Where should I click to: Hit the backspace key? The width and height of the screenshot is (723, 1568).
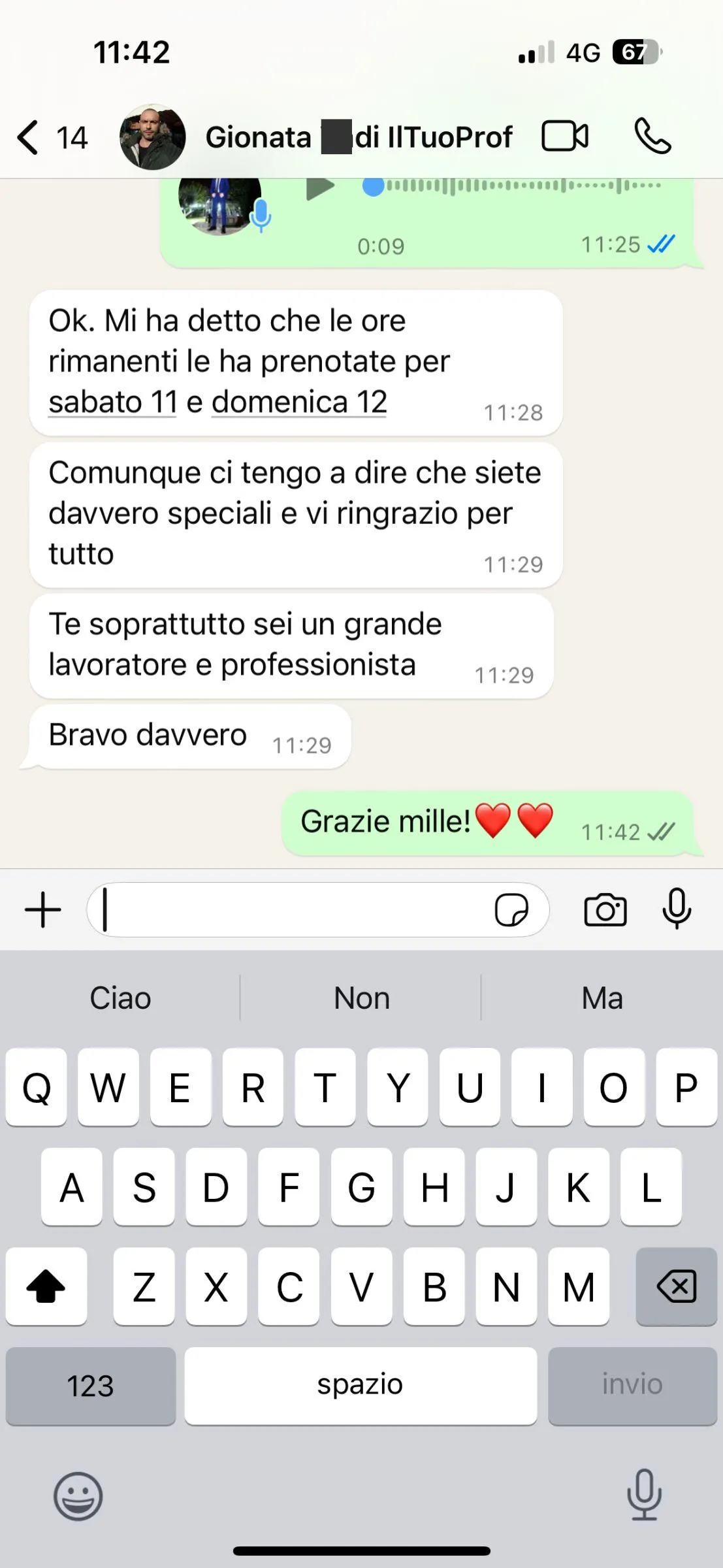(677, 1286)
